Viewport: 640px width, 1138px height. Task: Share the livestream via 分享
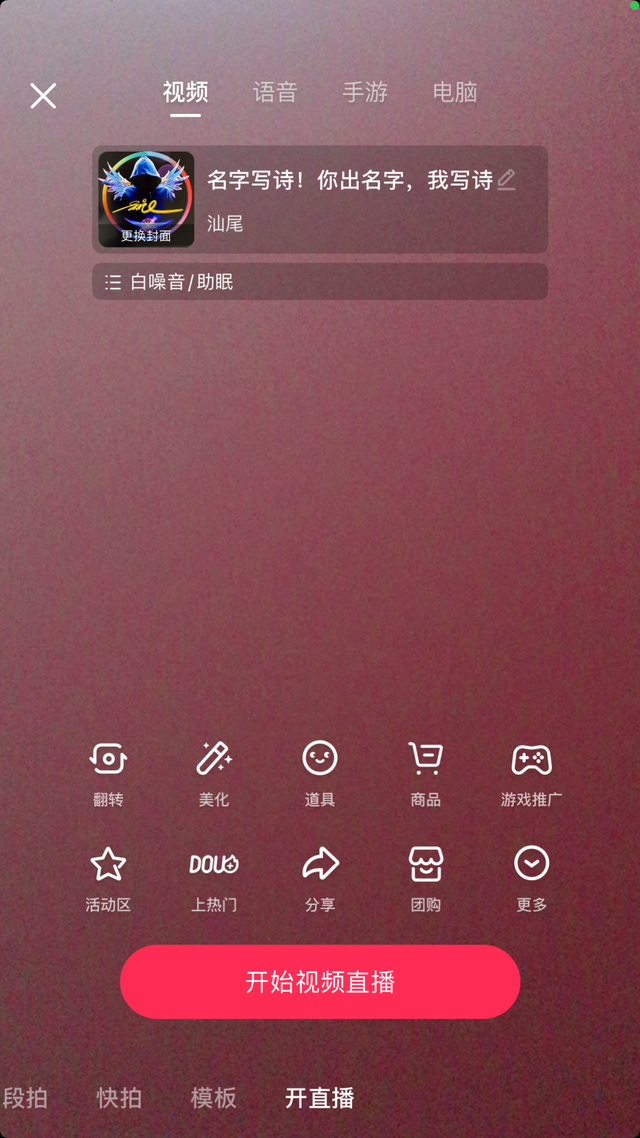pyautogui.click(x=320, y=877)
